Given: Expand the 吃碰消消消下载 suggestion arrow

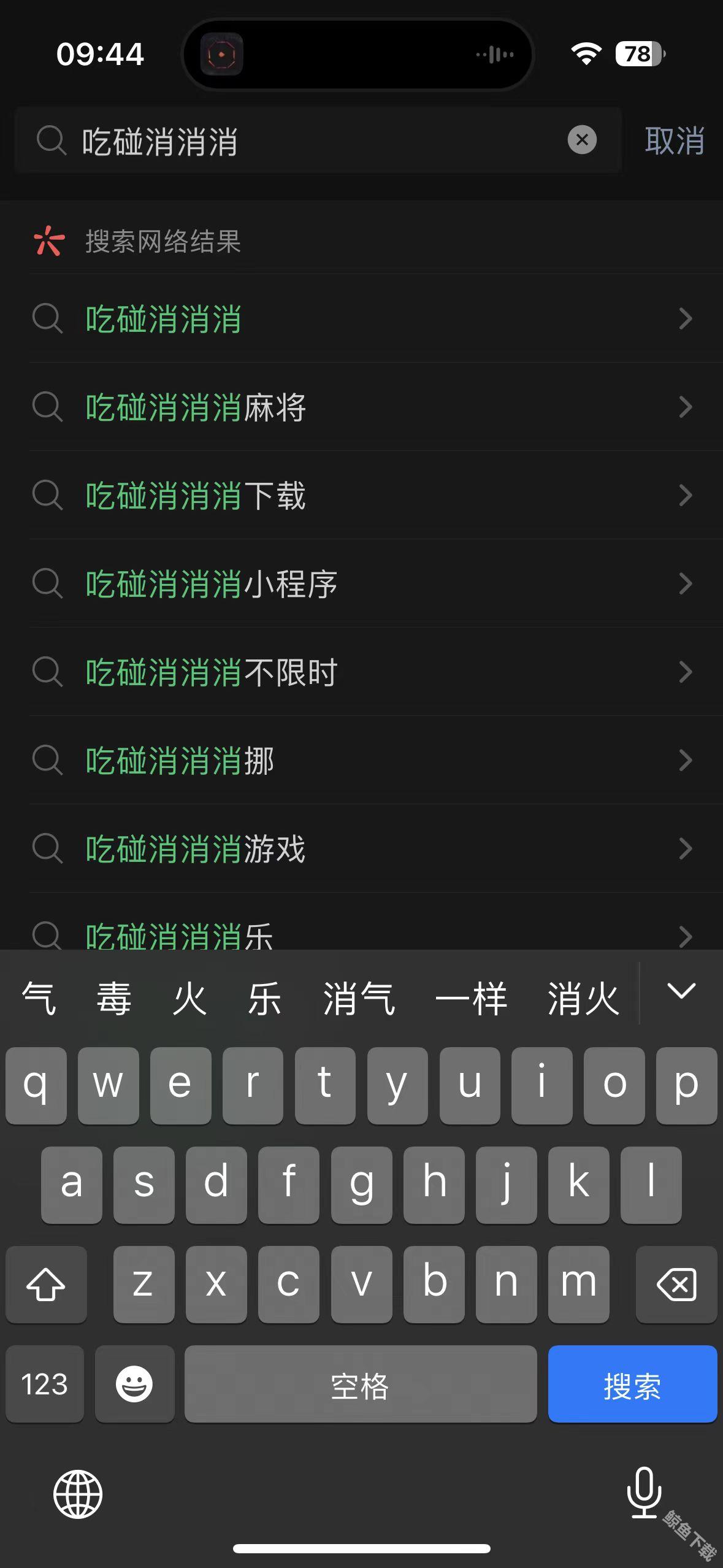Looking at the screenshot, I should [685, 496].
